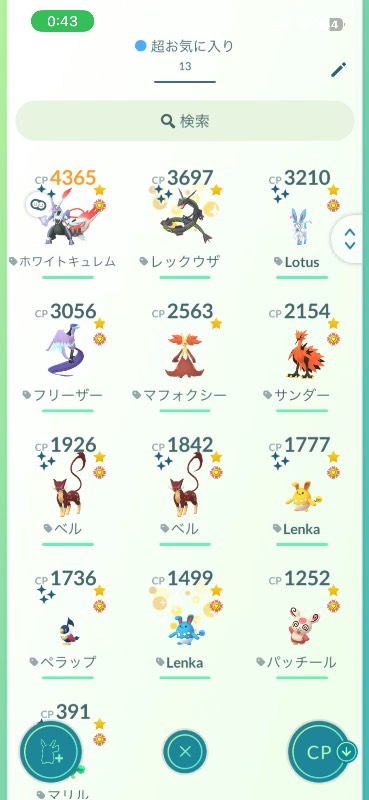Tap the add Pokémon to tag button
The height and width of the screenshot is (800, 369).
51,751
